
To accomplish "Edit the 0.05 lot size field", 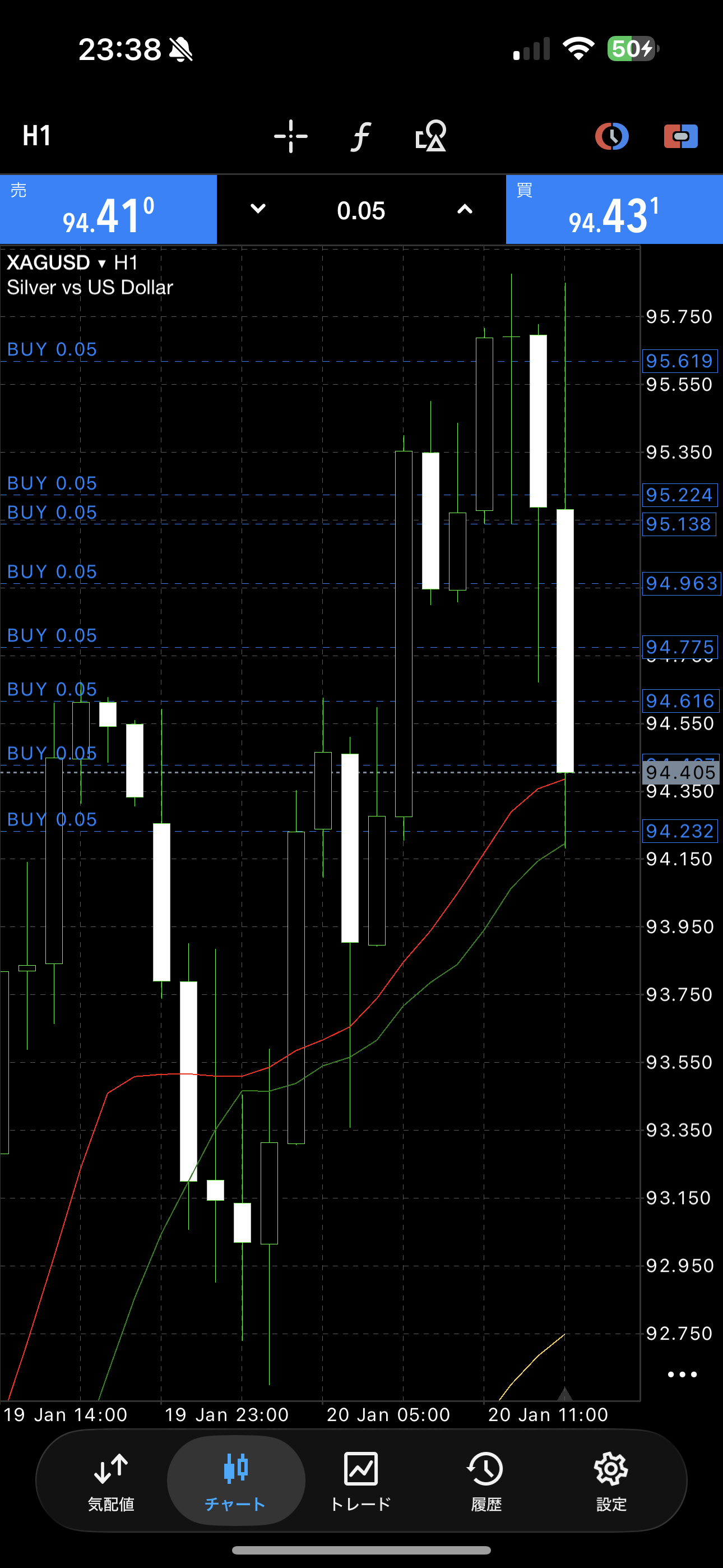I will [x=361, y=211].
